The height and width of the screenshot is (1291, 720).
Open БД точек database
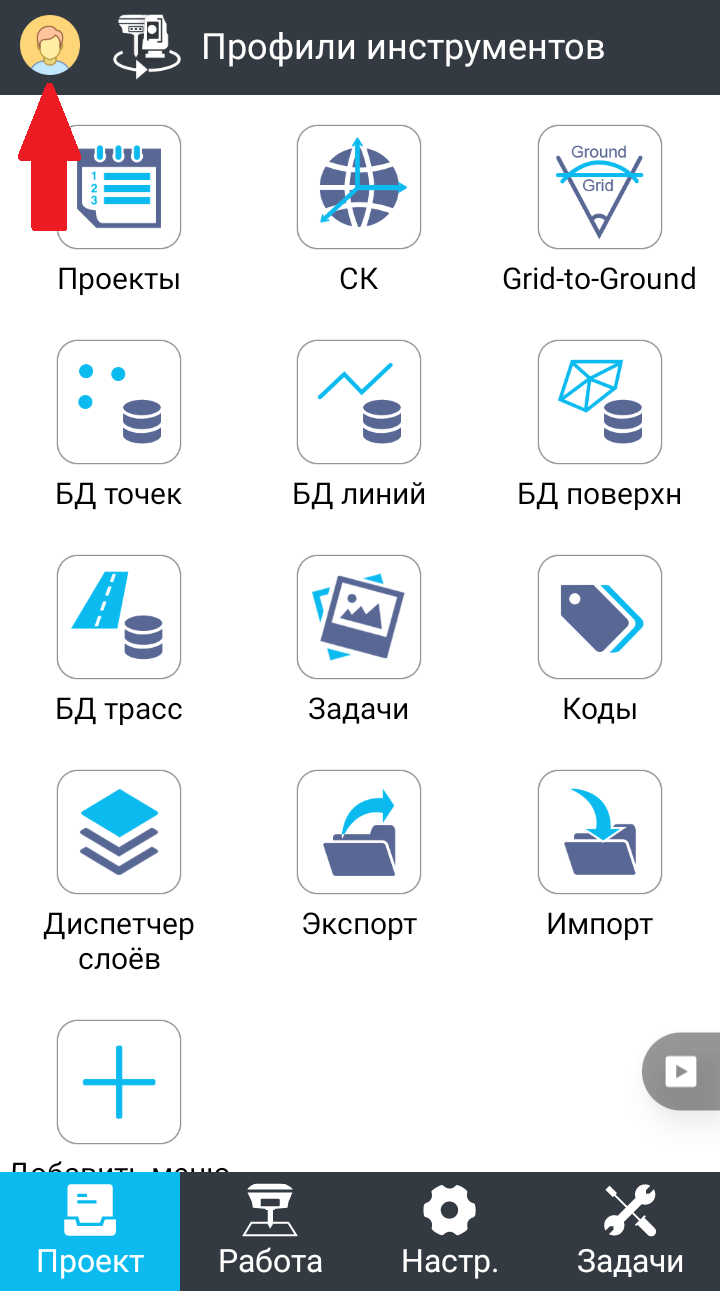119,402
